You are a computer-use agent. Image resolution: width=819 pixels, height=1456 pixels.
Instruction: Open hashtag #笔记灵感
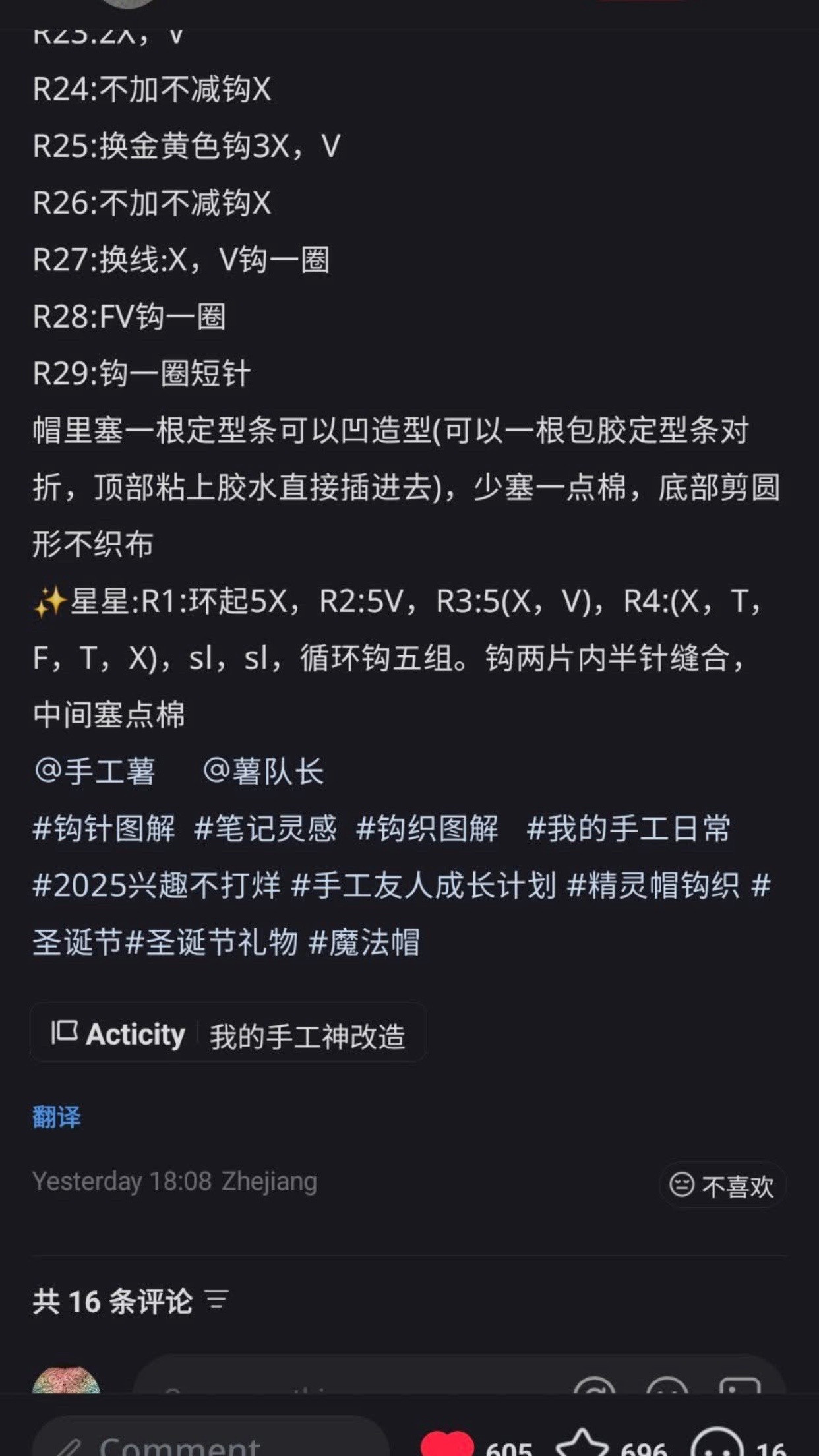(266, 828)
